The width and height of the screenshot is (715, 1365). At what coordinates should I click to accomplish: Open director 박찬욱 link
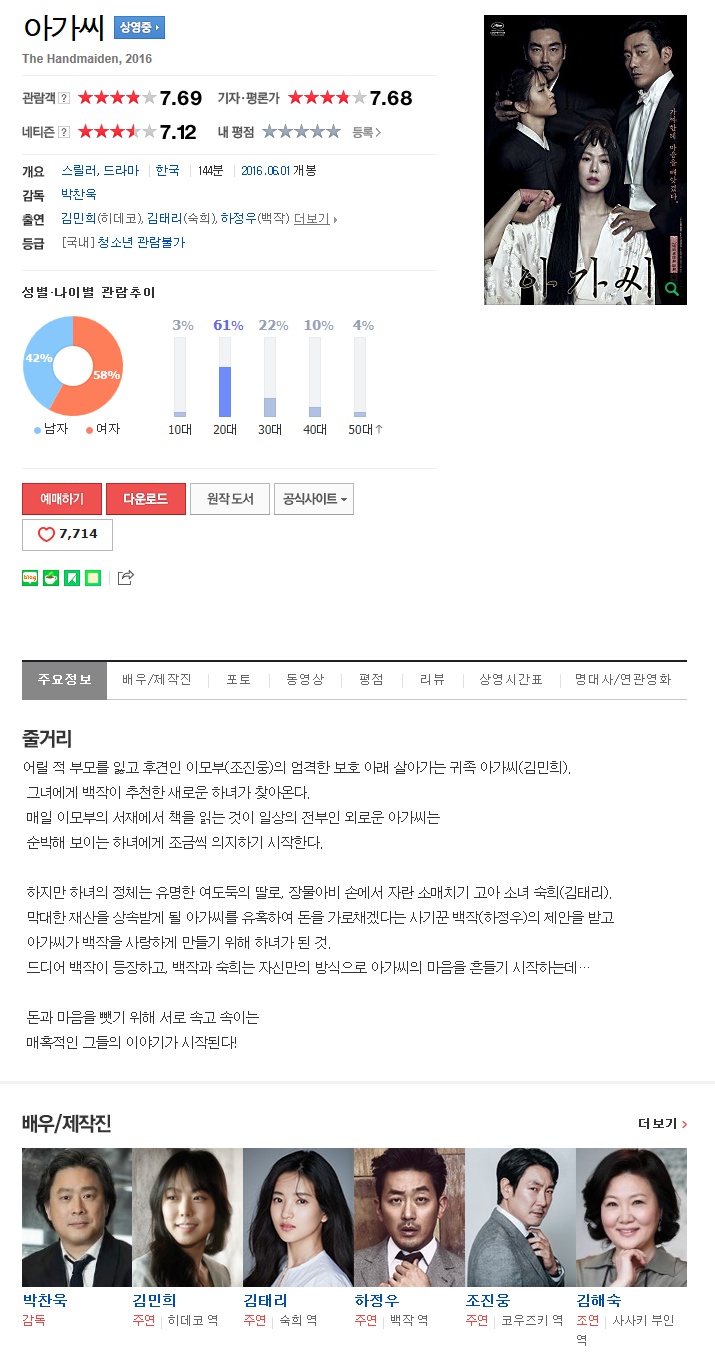79,194
